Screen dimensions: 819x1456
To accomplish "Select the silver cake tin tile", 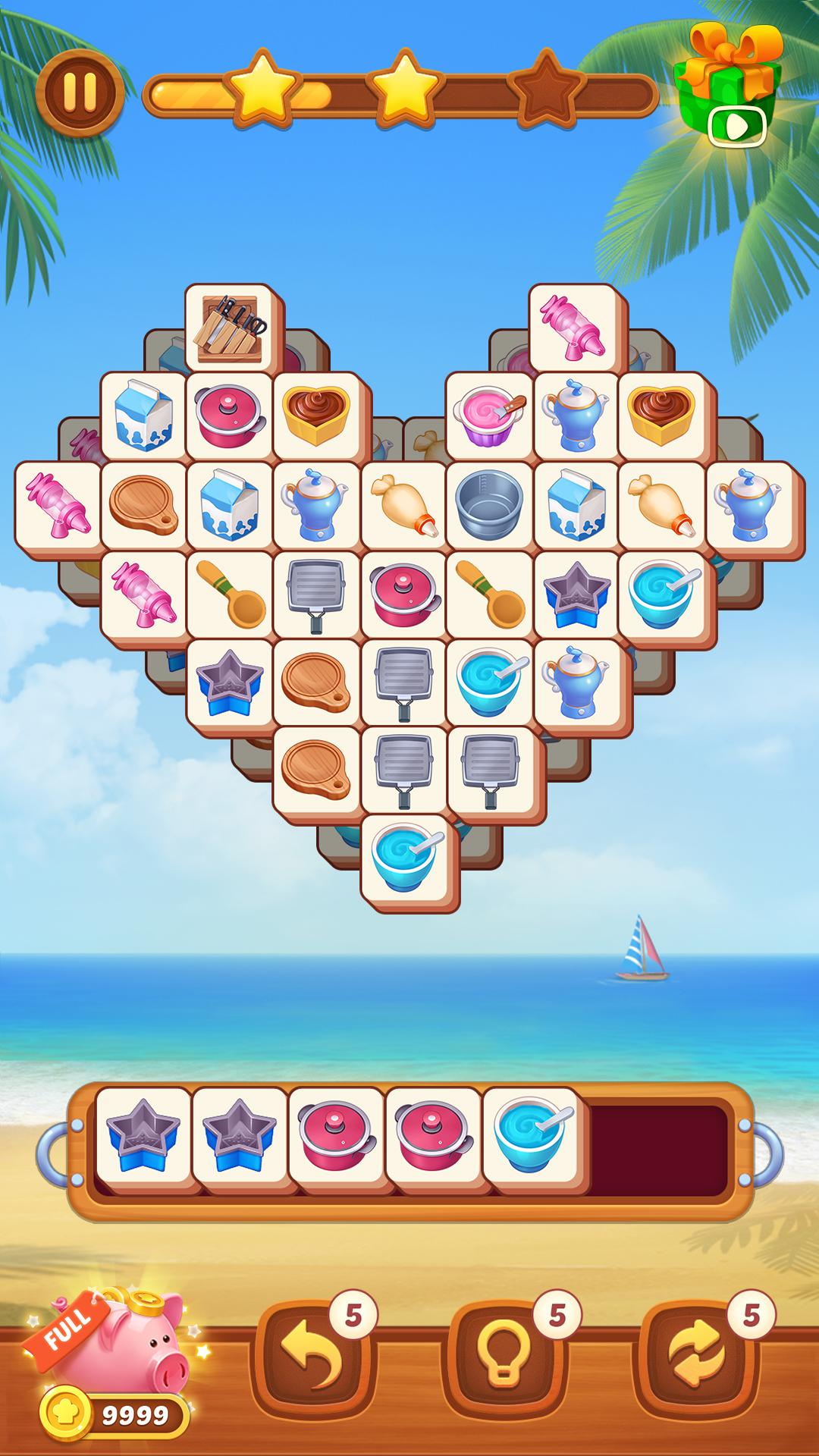I will tap(489, 505).
